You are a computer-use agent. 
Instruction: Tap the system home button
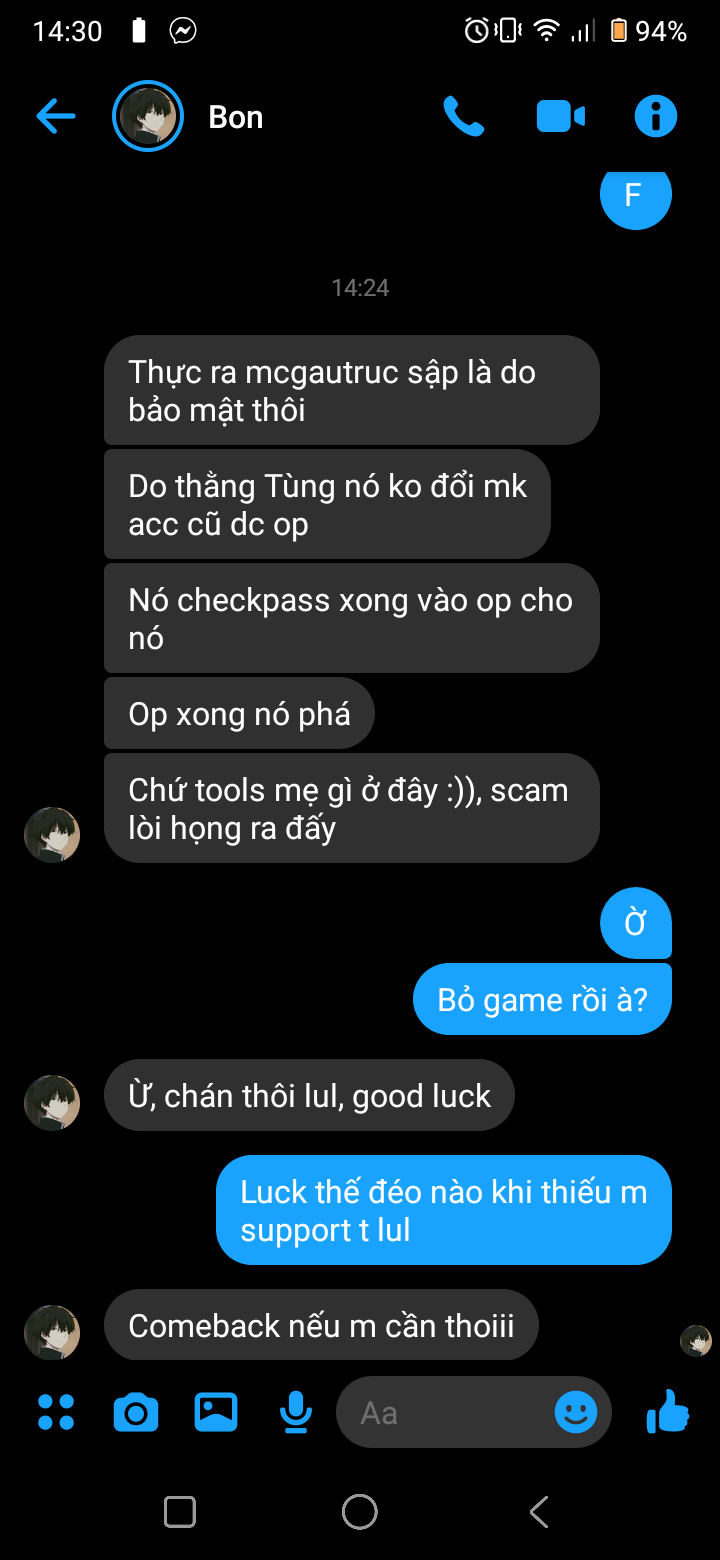click(x=360, y=1512)
